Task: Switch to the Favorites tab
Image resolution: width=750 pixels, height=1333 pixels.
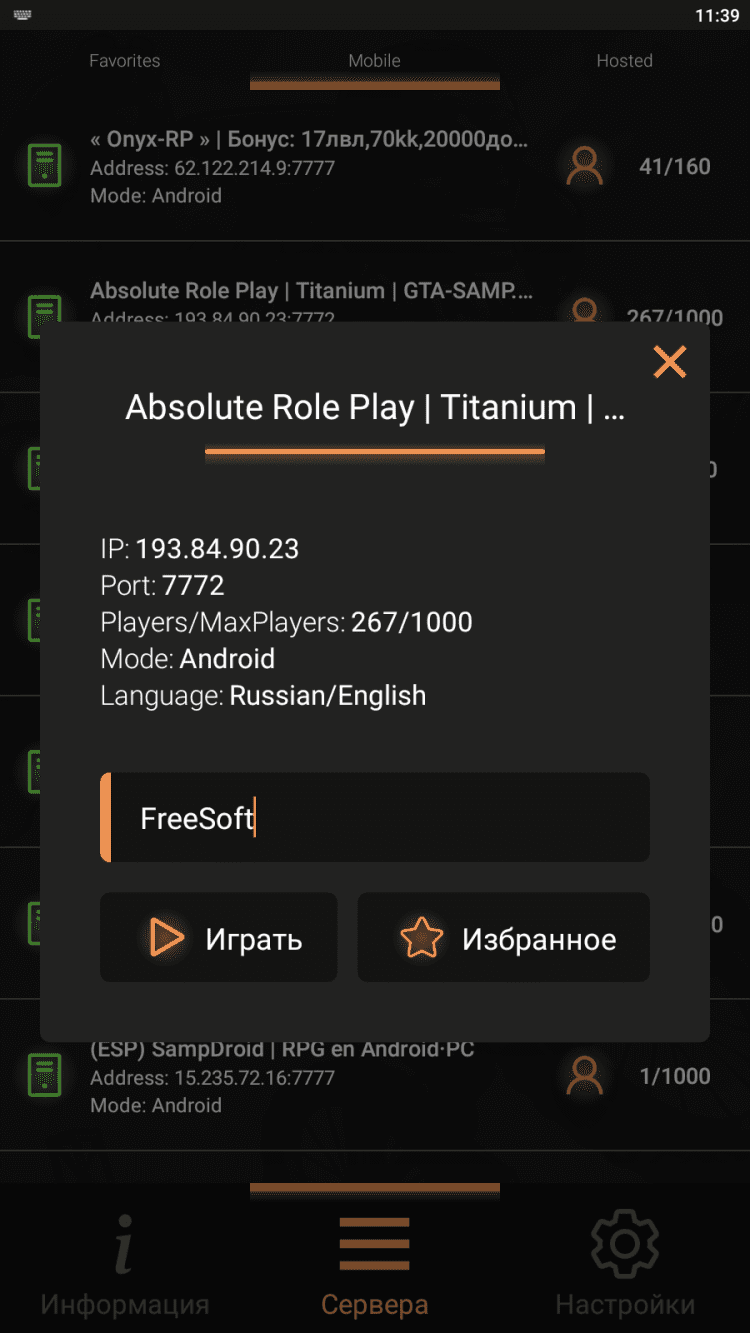Action: [x=125, y=61]
